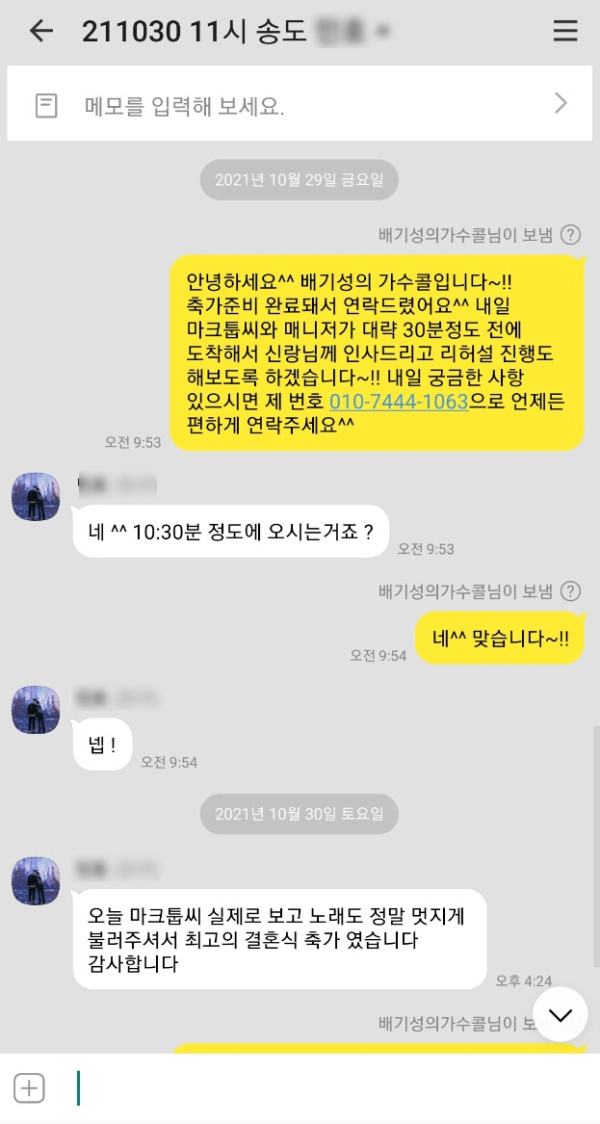The height and width of the screenshot is (1124, 600).
Task: Open profile of sender asking about 10:30
Action: pyautogui.click(x=36, y=497)
